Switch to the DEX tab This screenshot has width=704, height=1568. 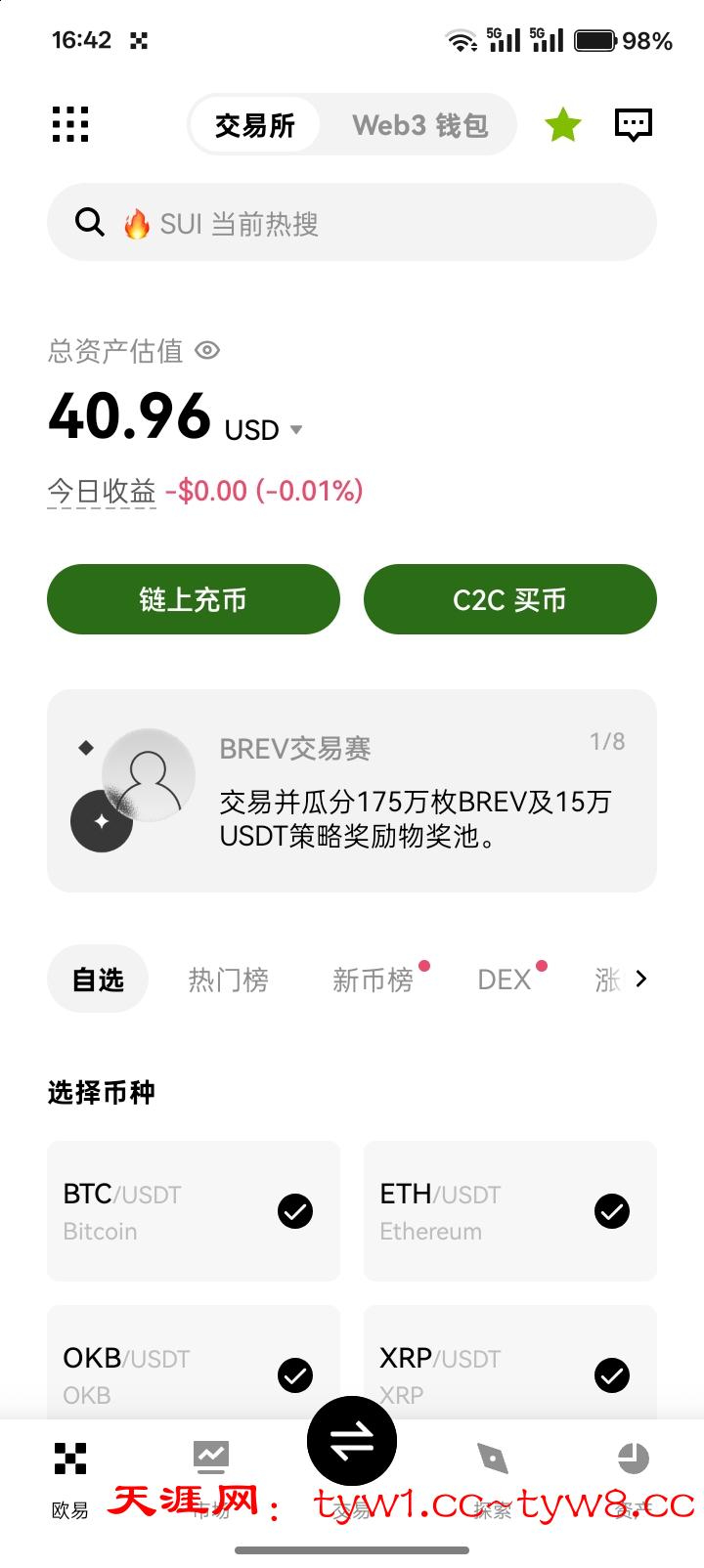tap(504, 980)
